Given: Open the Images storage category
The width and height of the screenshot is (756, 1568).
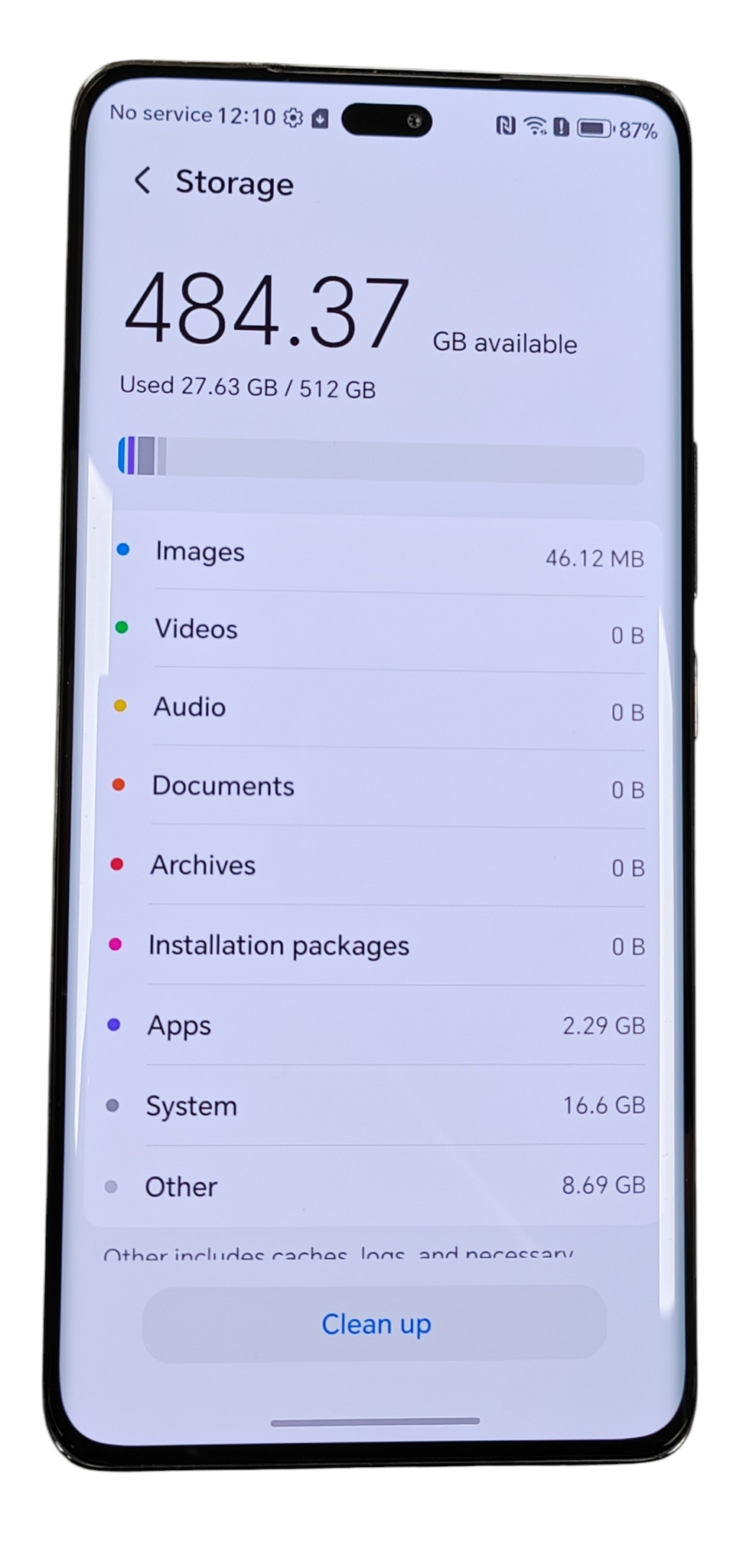Looking at the screenshot, I should (x=379, y=553).
